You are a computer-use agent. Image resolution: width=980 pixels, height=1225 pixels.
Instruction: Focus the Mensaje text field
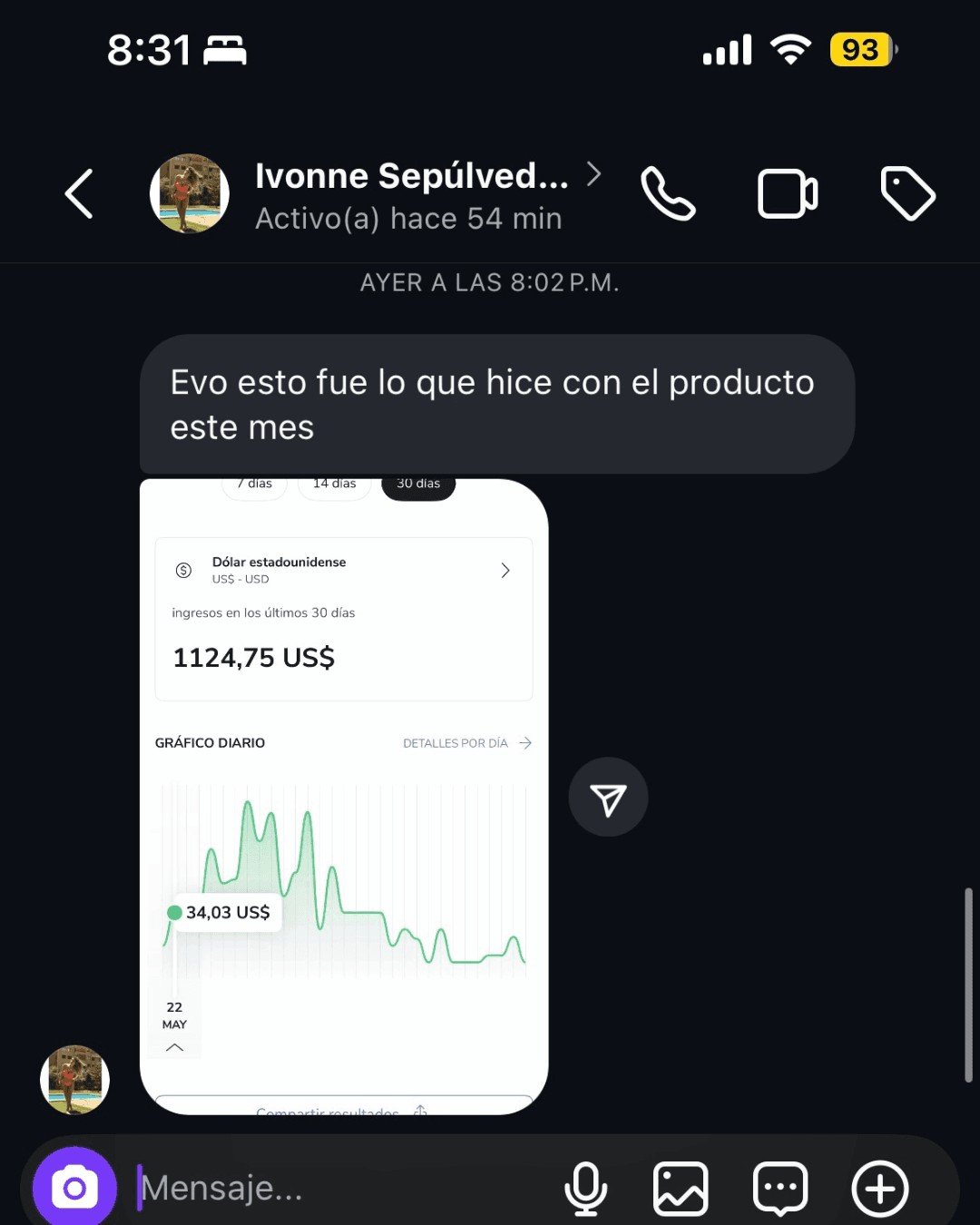[x=345, y=1188]
